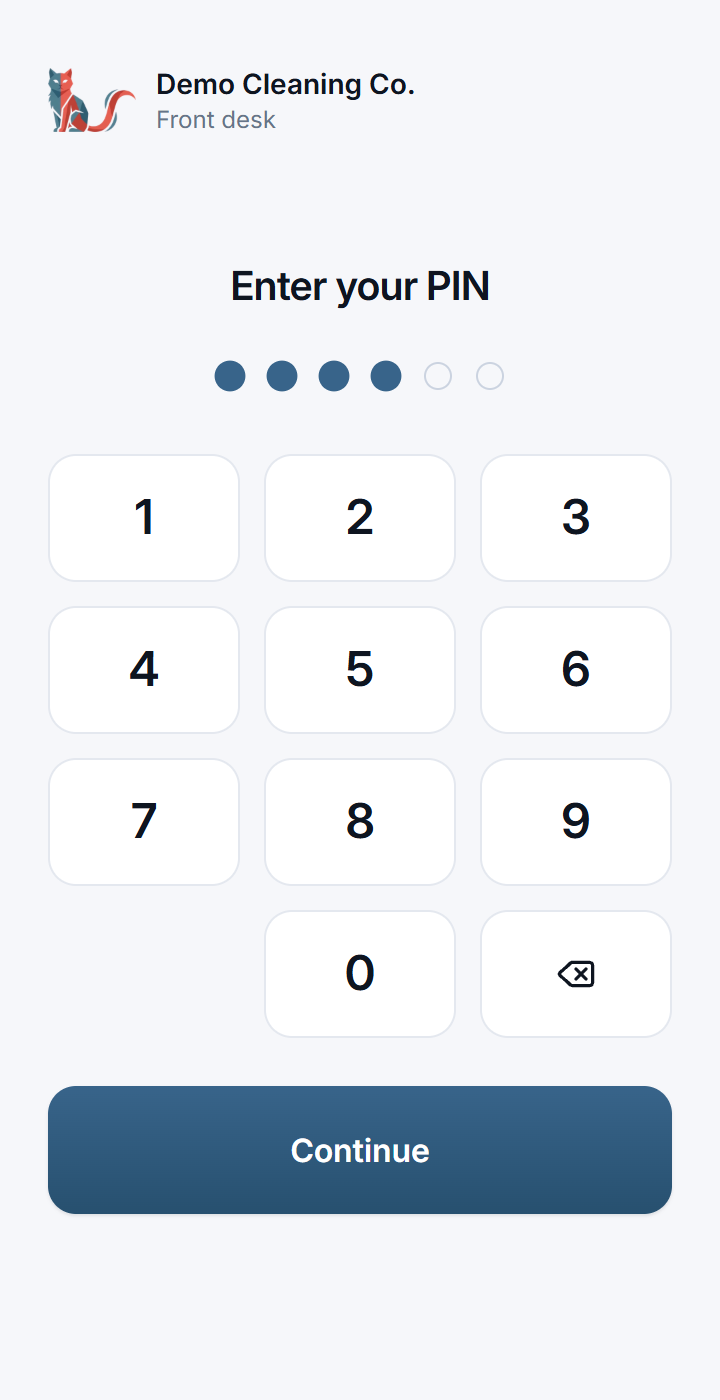Tap the number 3 key
This screenshot has width=720, height=1400.
pyautogui.click(x=576, y=518)
